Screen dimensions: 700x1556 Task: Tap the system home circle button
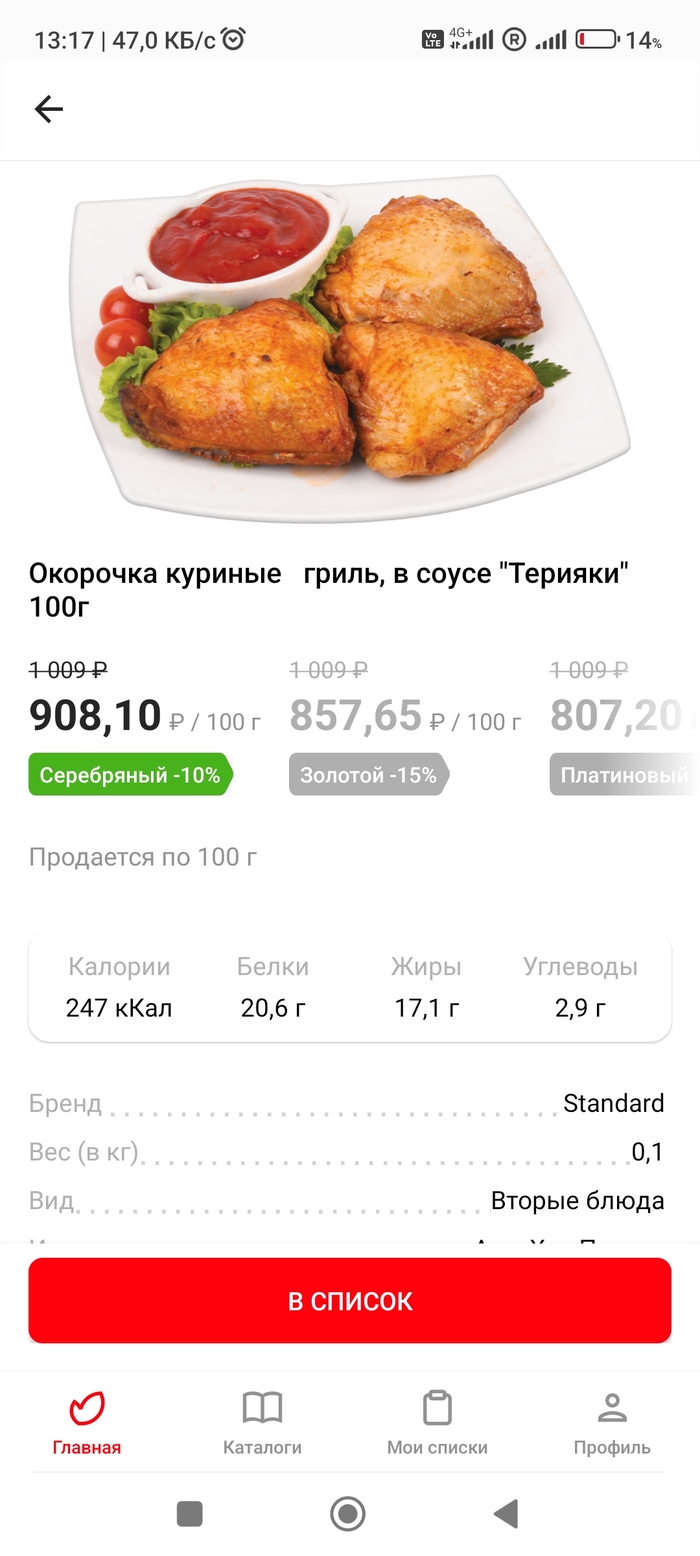click(x=348, y=1514)
